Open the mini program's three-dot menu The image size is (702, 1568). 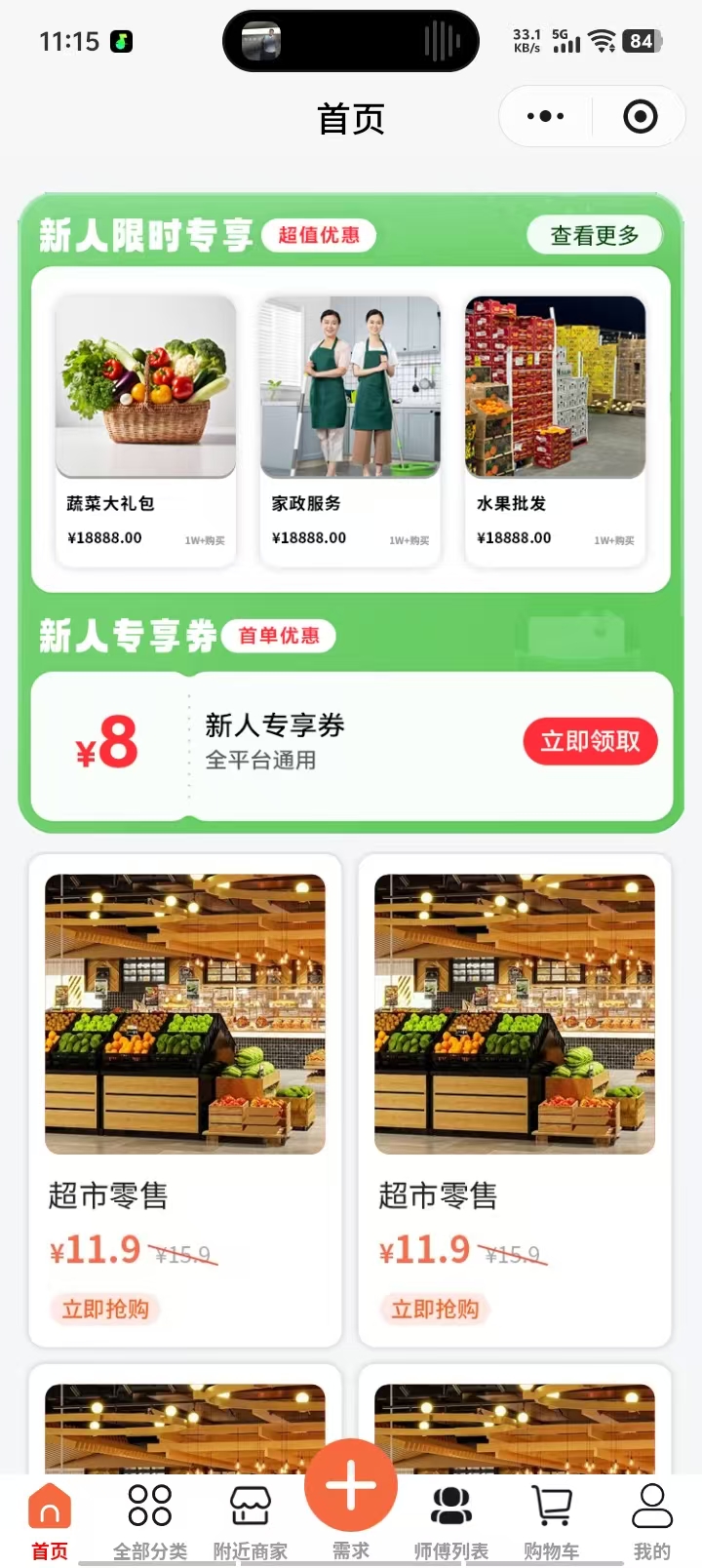point(545,117)
